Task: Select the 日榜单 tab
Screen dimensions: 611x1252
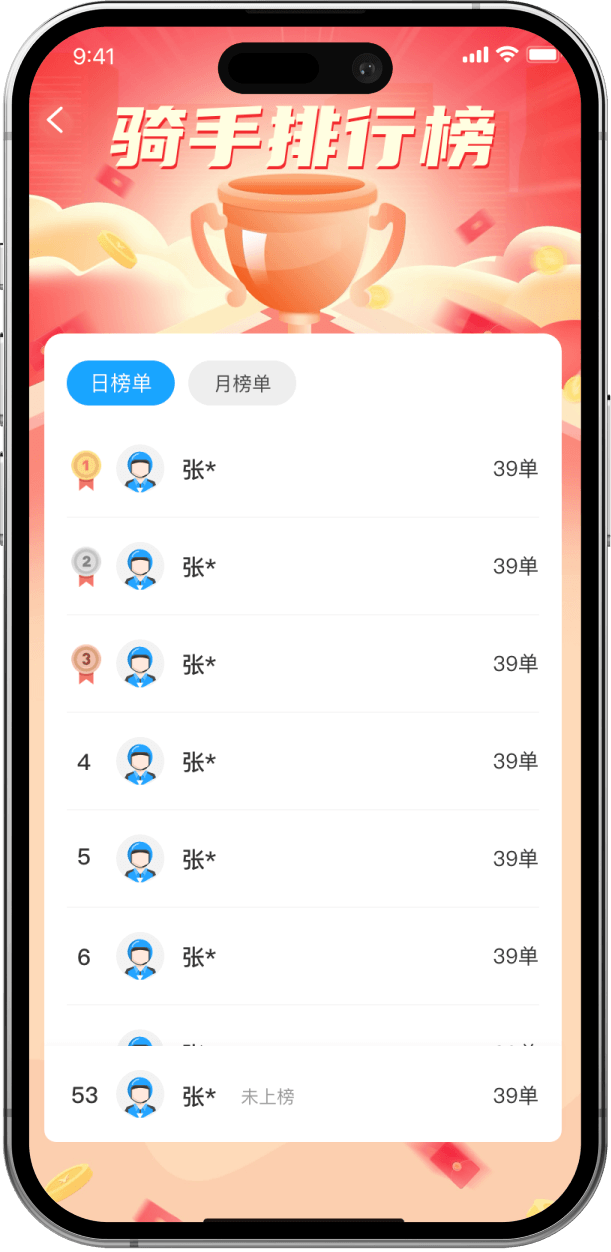Action: (121, 383)
